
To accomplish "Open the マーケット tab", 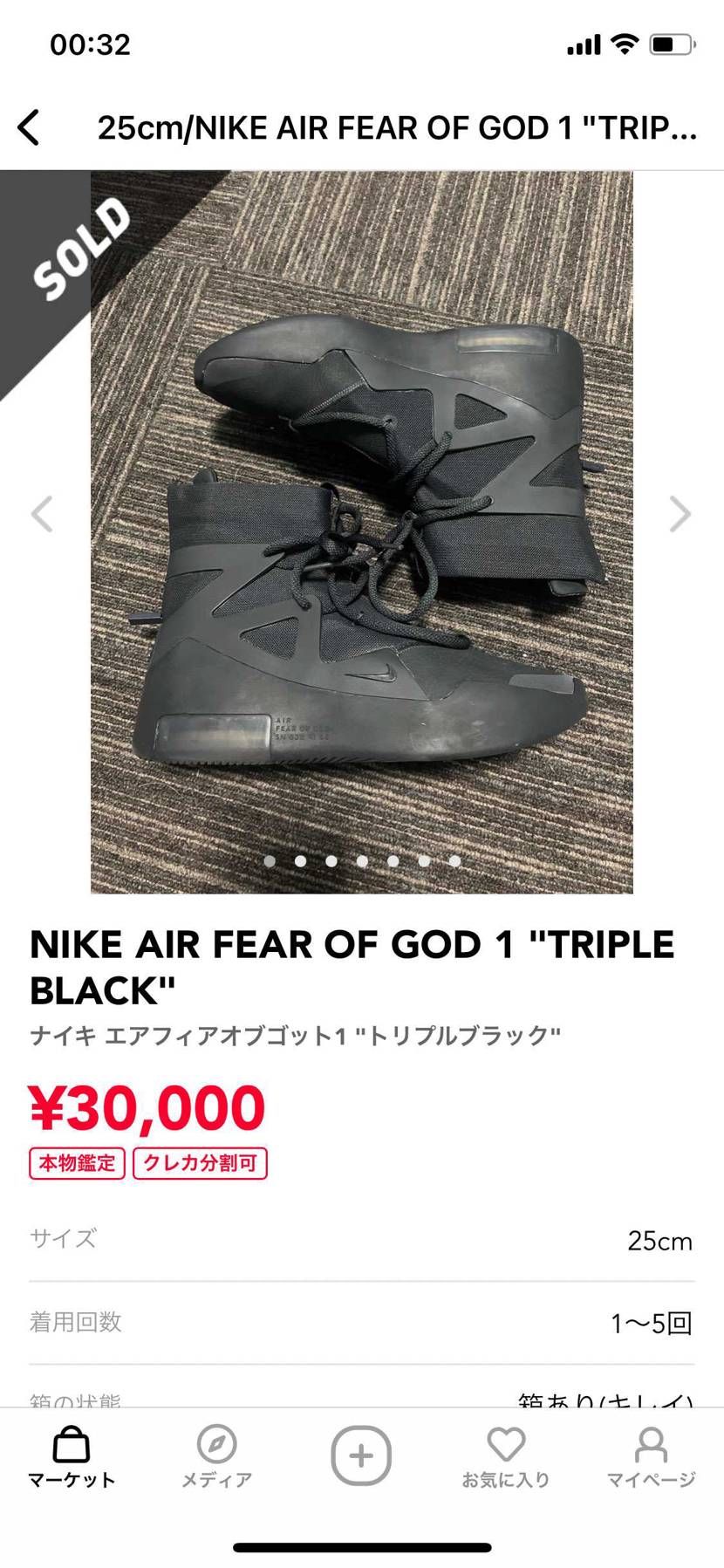I will (x=72, y=1457).
